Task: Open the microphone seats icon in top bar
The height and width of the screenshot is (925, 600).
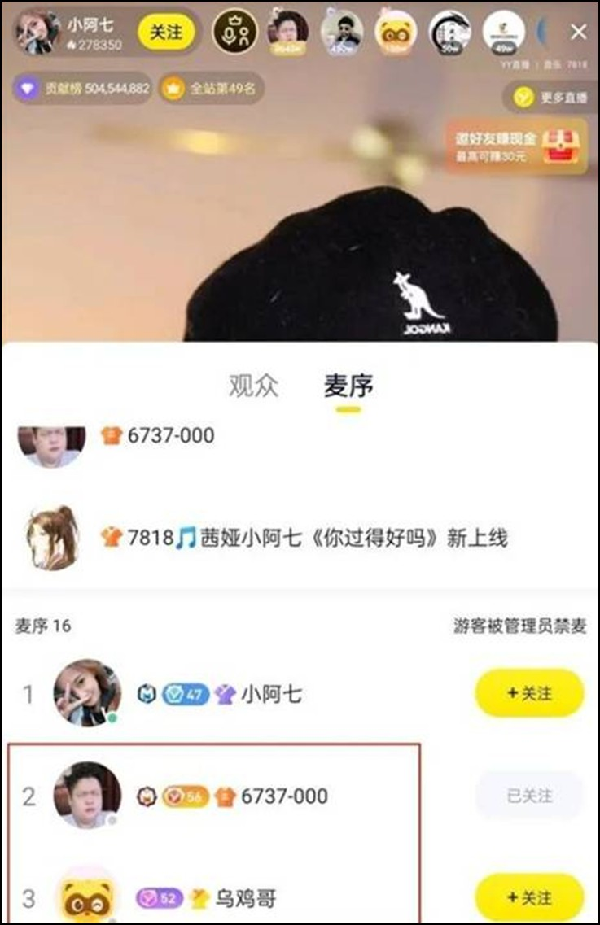Action: [235, 32]
